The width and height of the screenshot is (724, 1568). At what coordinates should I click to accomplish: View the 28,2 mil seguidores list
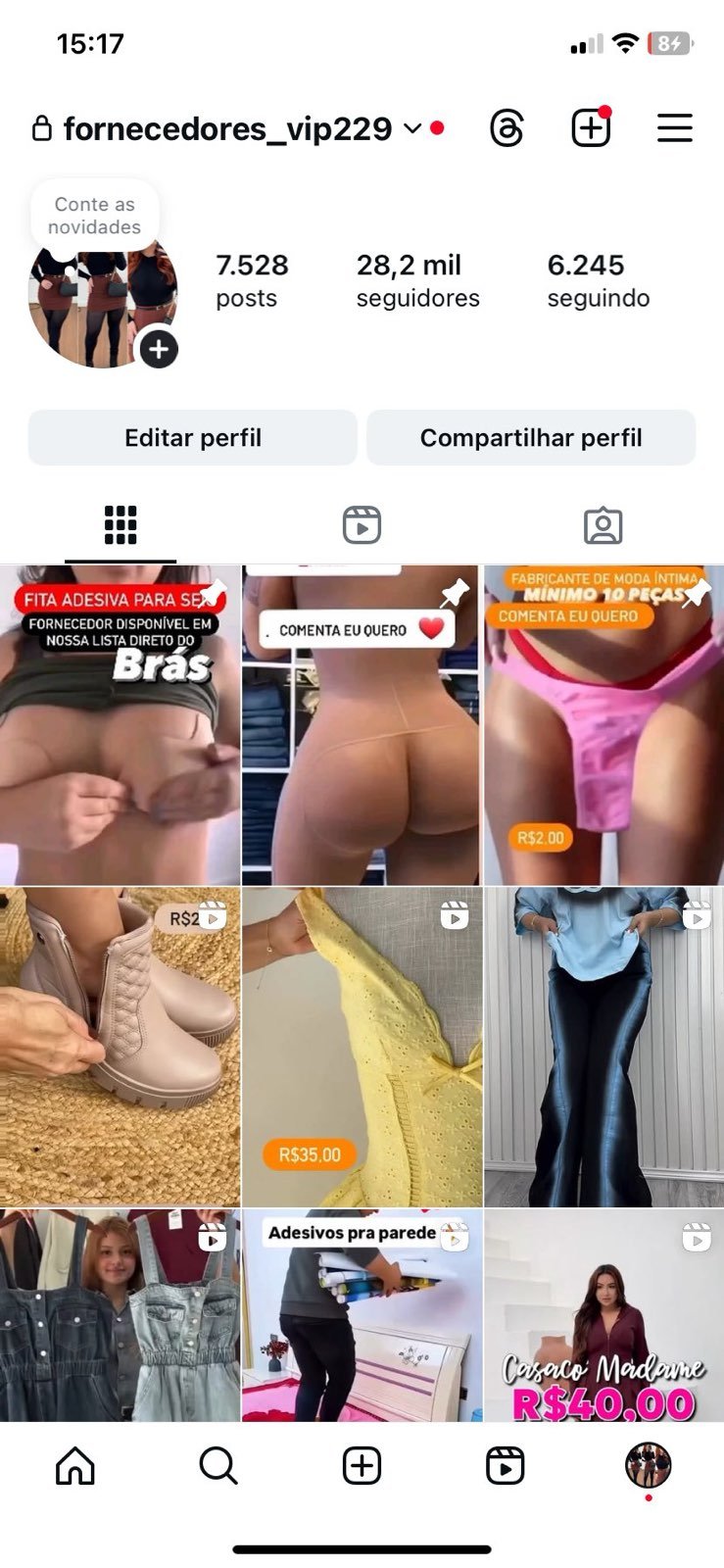point(417,280)
